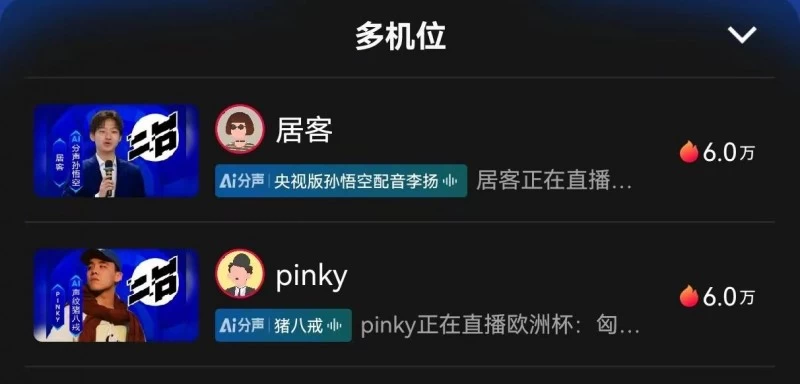Select the 猪八戒 AI voice tag
The height and width of the screenshot is (384, 800).
click(x=283, y=325)
